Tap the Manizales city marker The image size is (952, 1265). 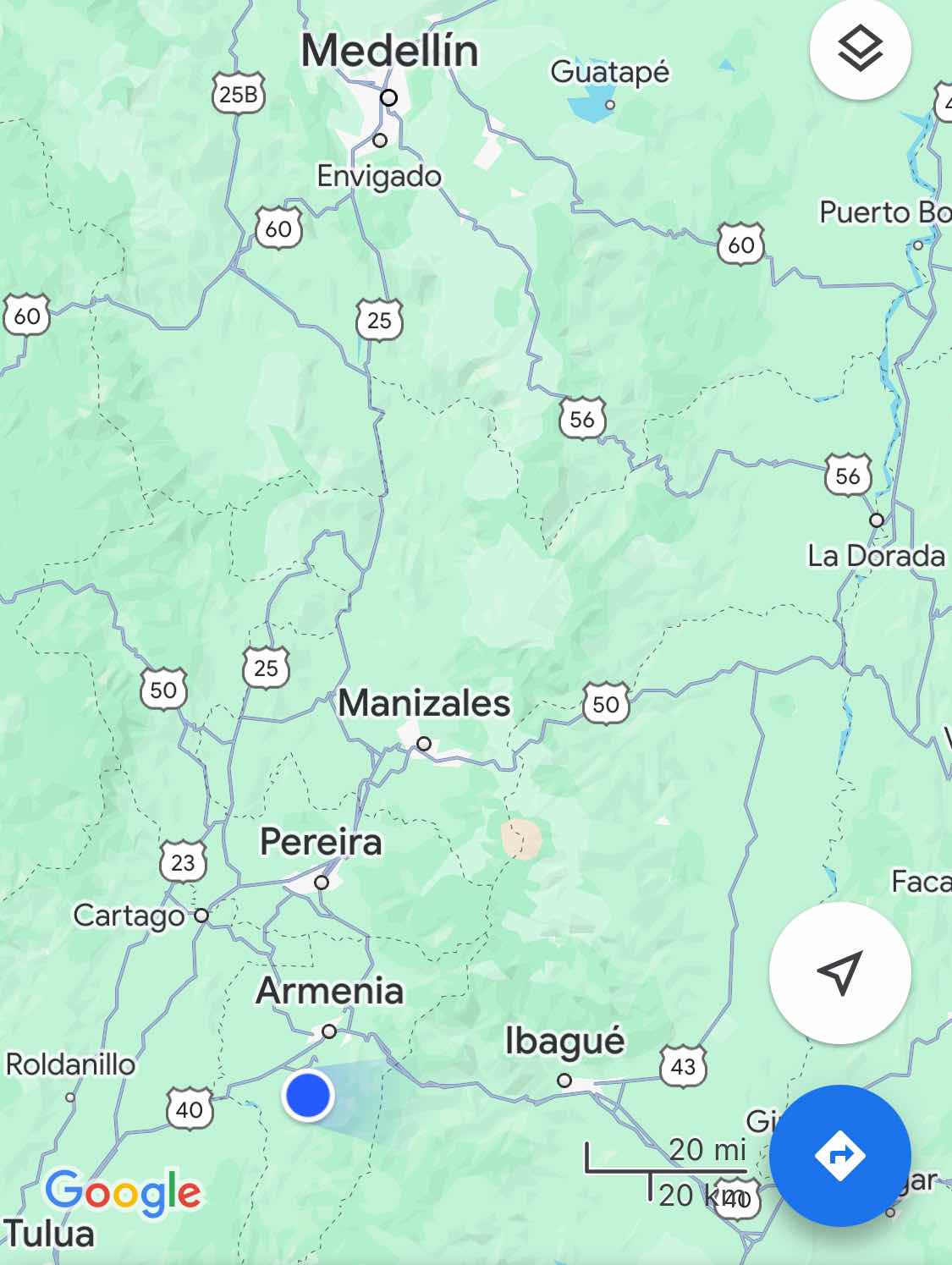tap(424, 744)
